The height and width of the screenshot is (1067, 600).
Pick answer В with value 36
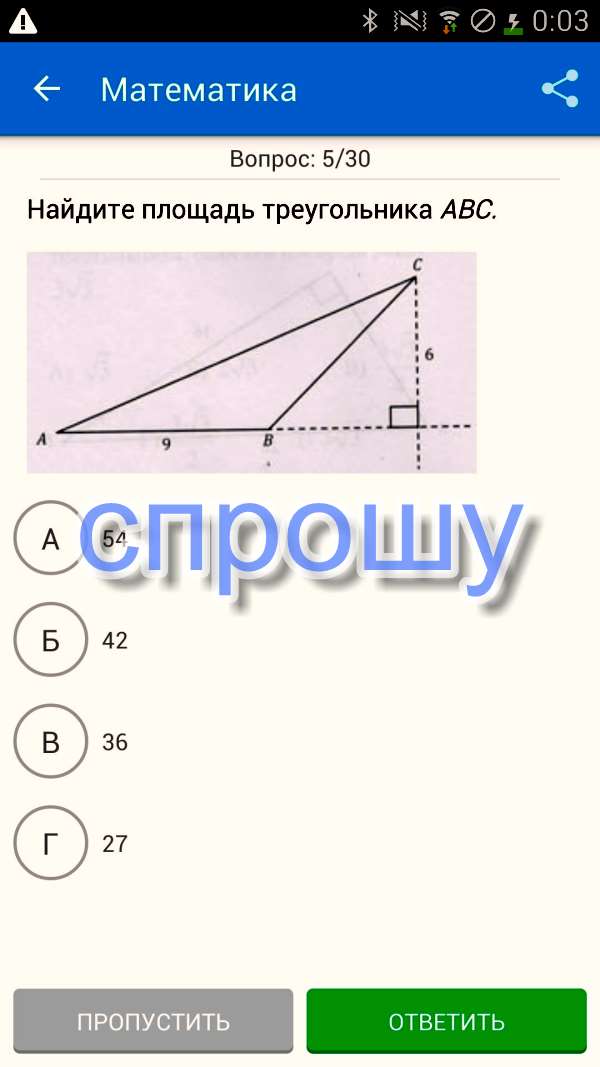pos(50,742)
